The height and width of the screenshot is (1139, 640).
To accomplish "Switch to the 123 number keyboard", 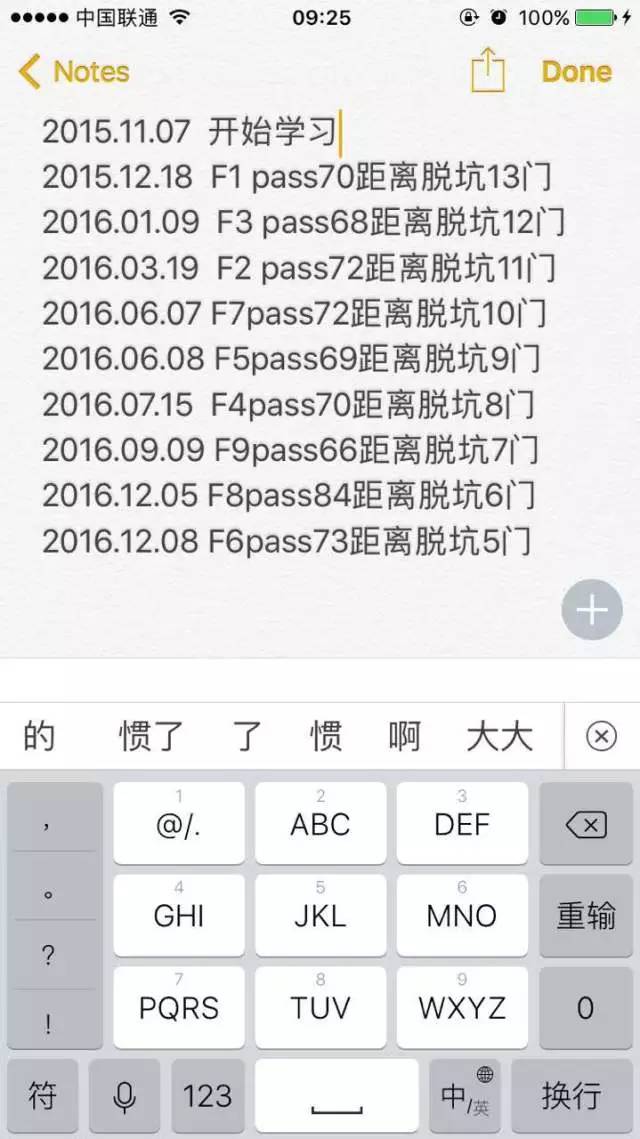I will point(207,1096).
